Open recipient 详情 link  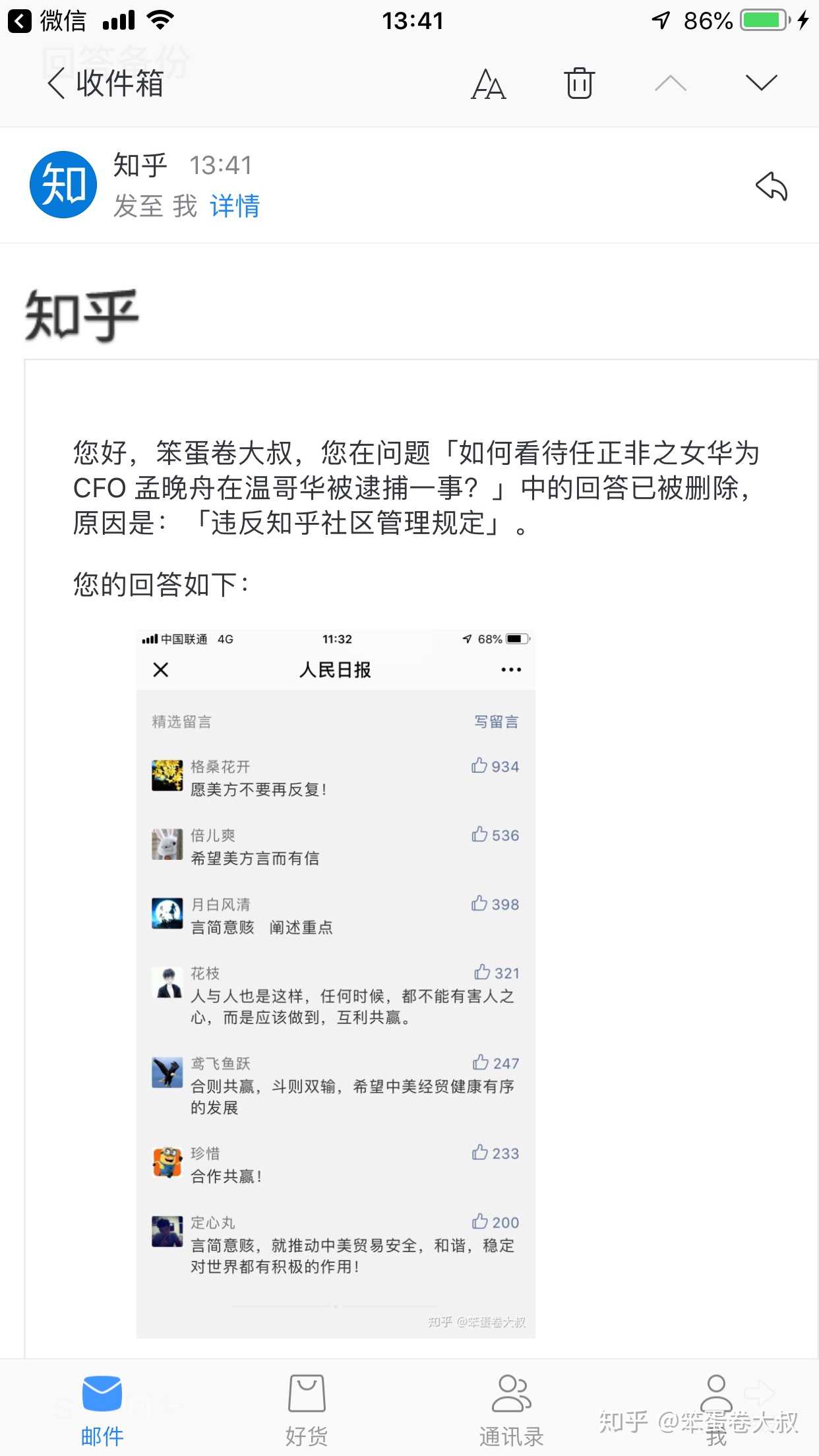235,206
